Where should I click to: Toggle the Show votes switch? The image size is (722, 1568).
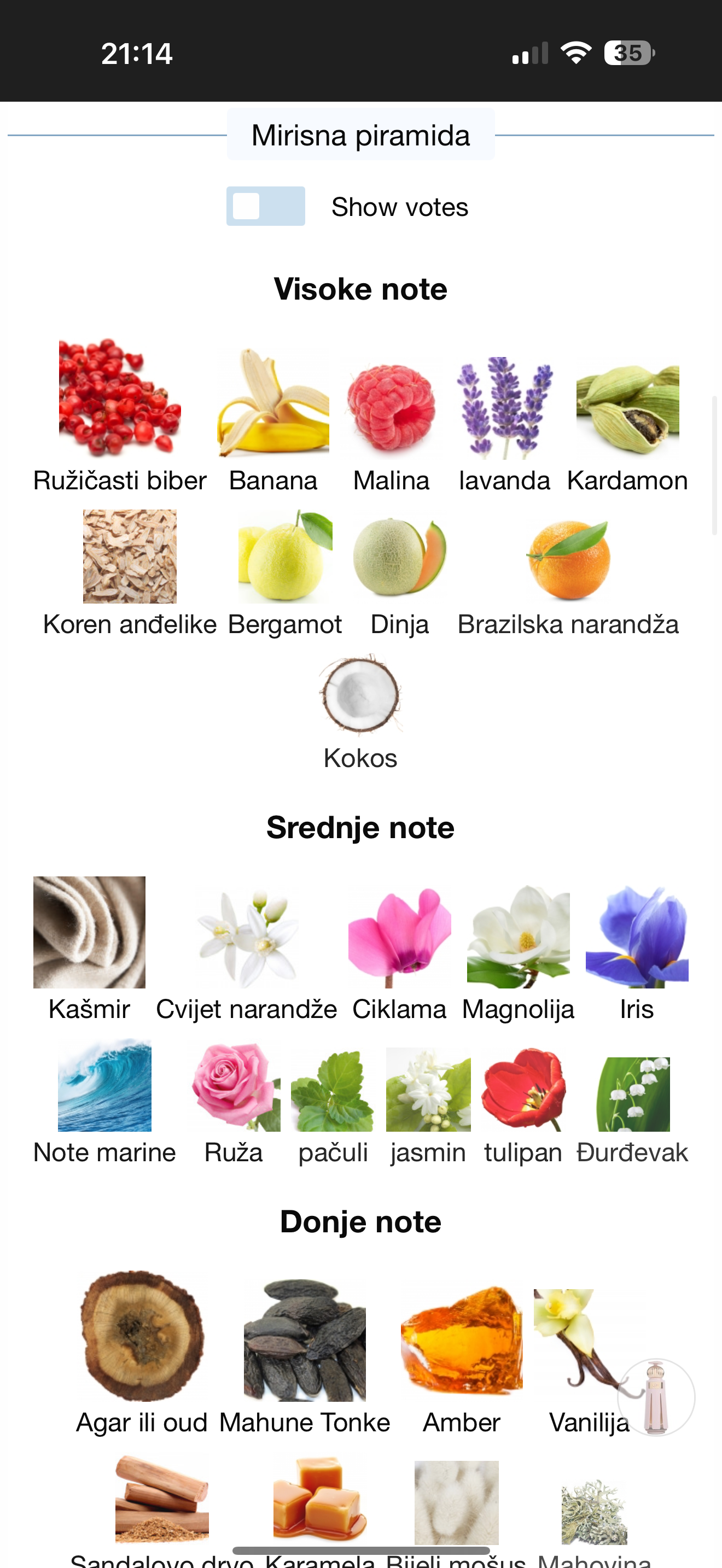tap(265, 206)
